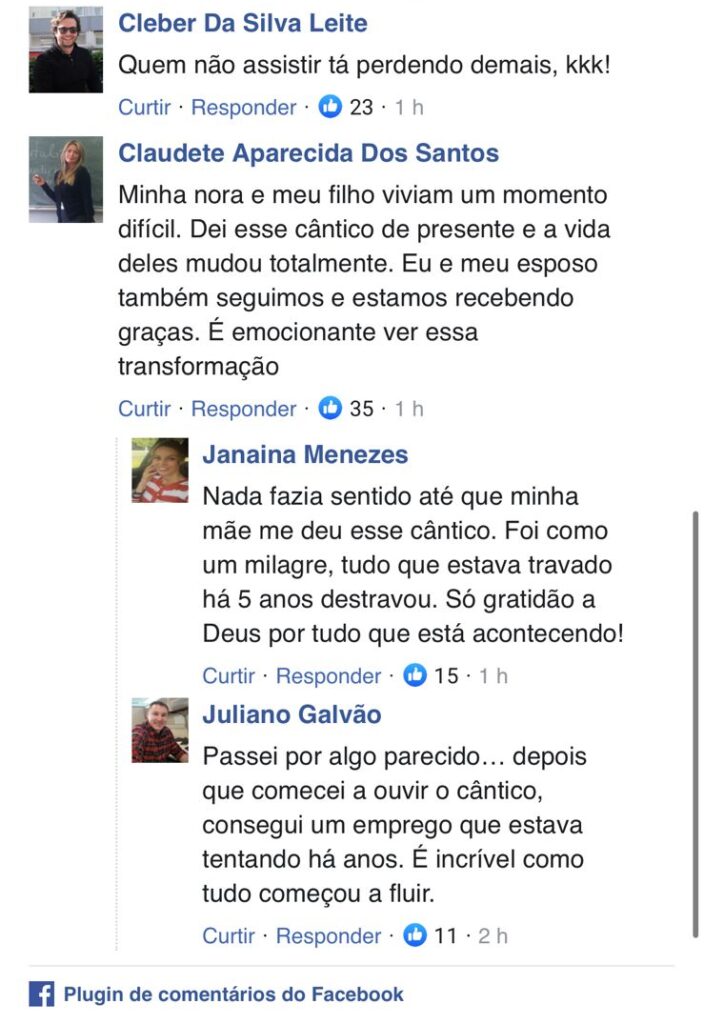Like Janaina Menezes's reply
The width and height of the screenshot is (704, 1024).
coord(228,676)
